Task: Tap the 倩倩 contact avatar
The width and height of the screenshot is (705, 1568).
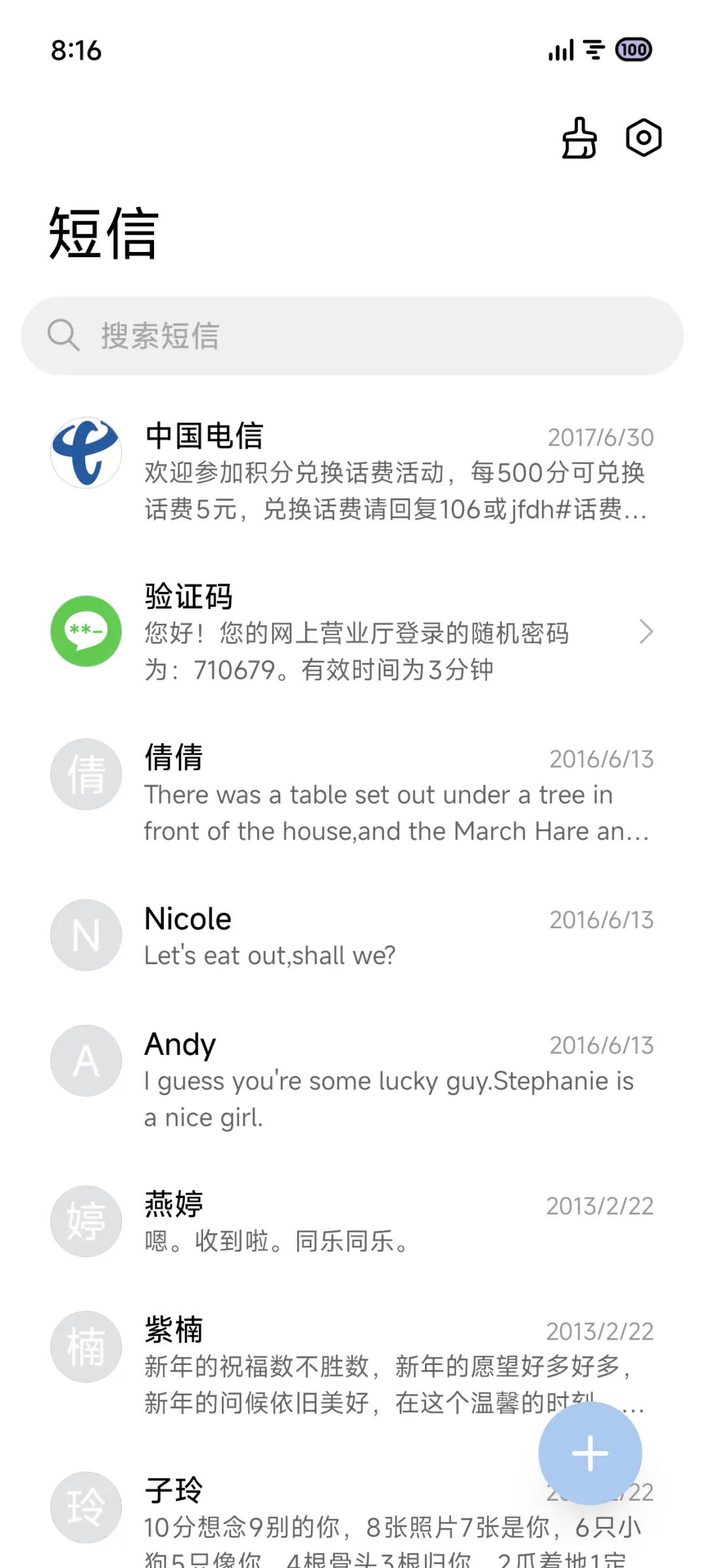Action: tap(86, 774)
